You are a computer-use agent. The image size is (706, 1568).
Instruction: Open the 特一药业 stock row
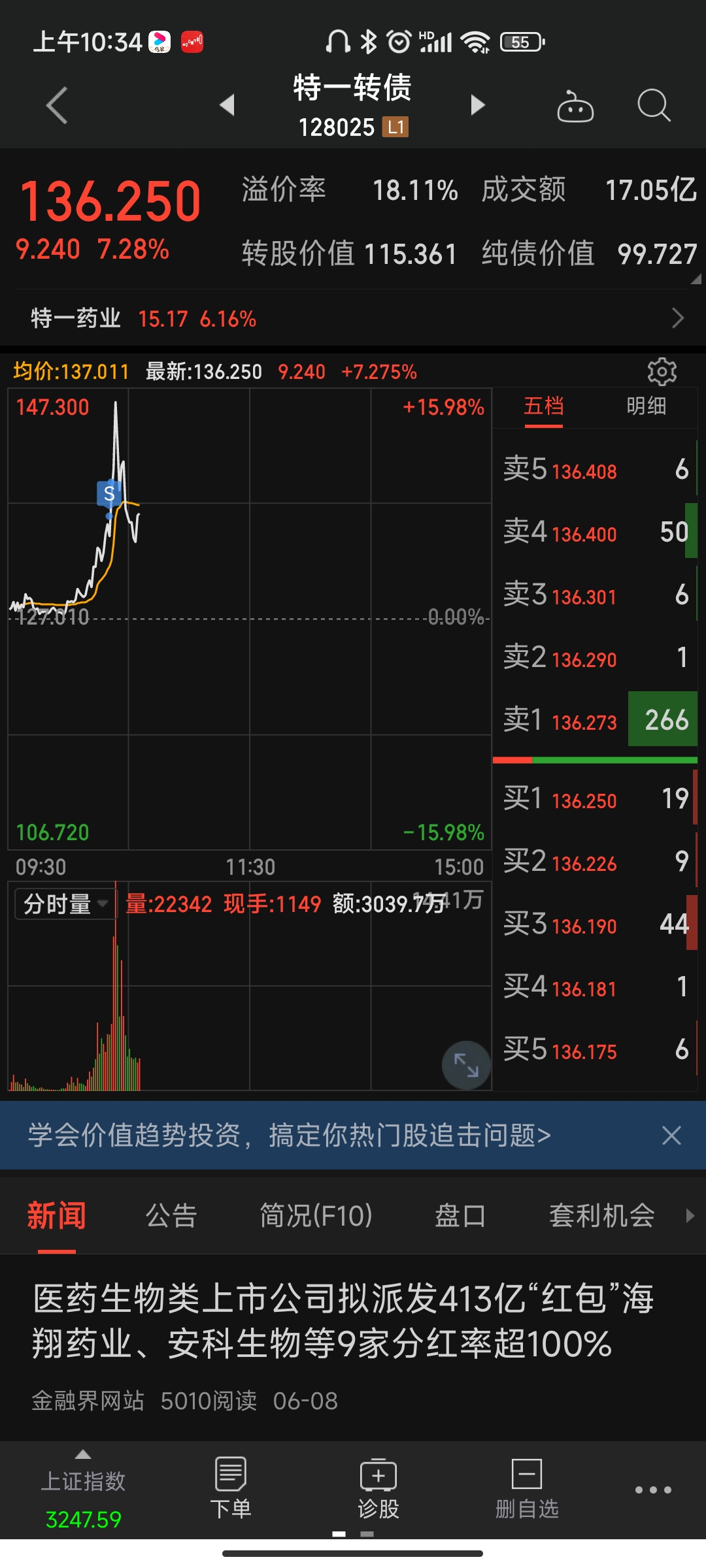pos(353,319)
